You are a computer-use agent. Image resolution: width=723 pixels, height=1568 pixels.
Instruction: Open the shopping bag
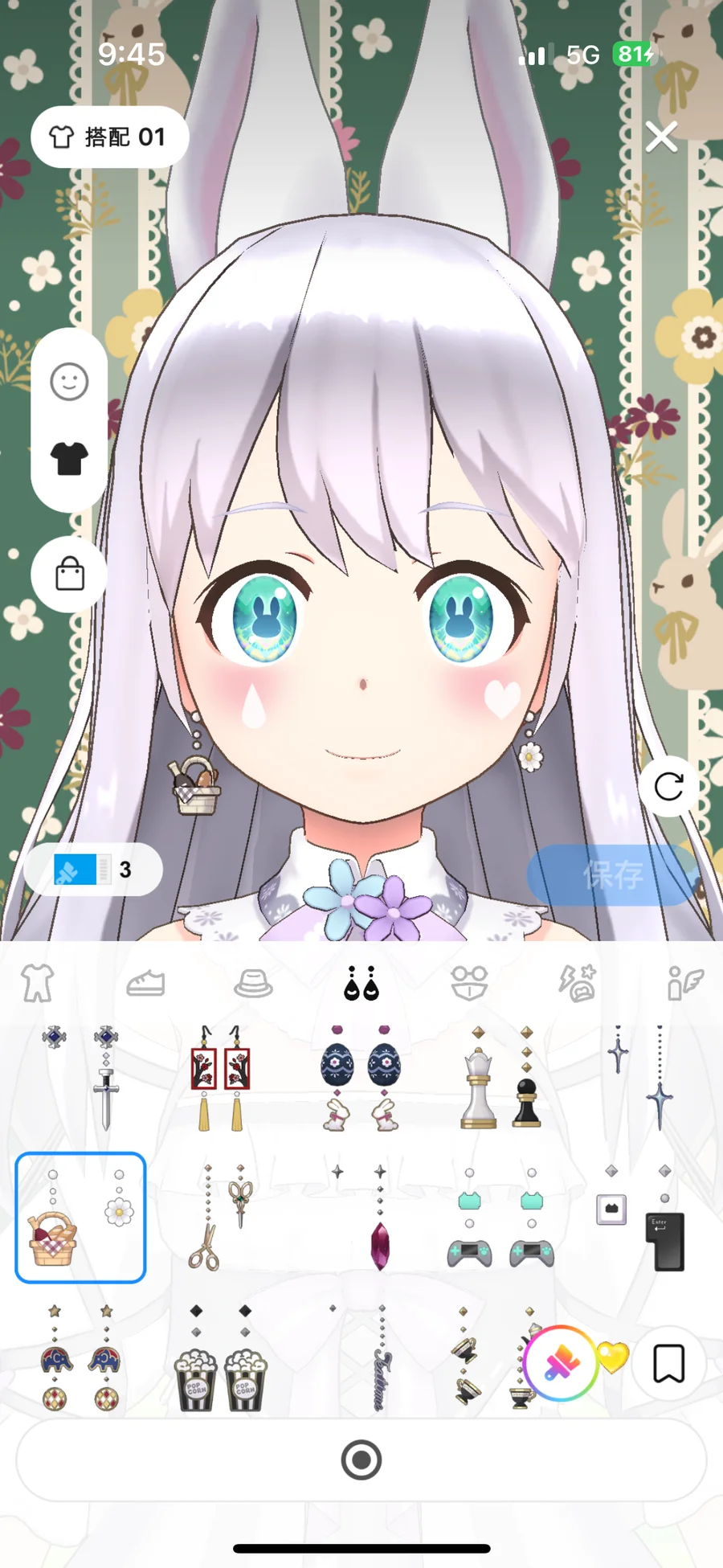[69, 575]
